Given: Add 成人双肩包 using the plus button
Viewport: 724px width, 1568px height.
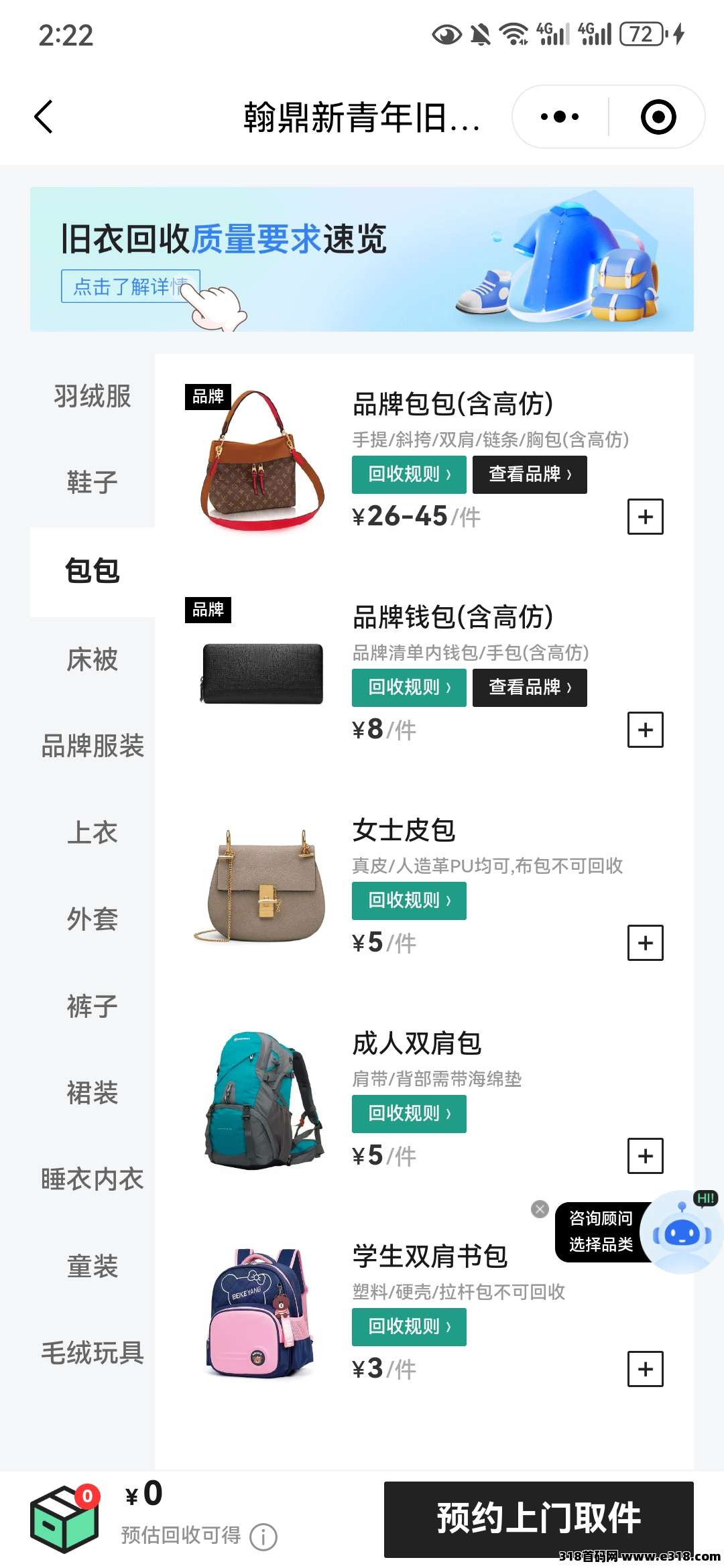Looking at the screenshot, I should [x=645, y=1156].
